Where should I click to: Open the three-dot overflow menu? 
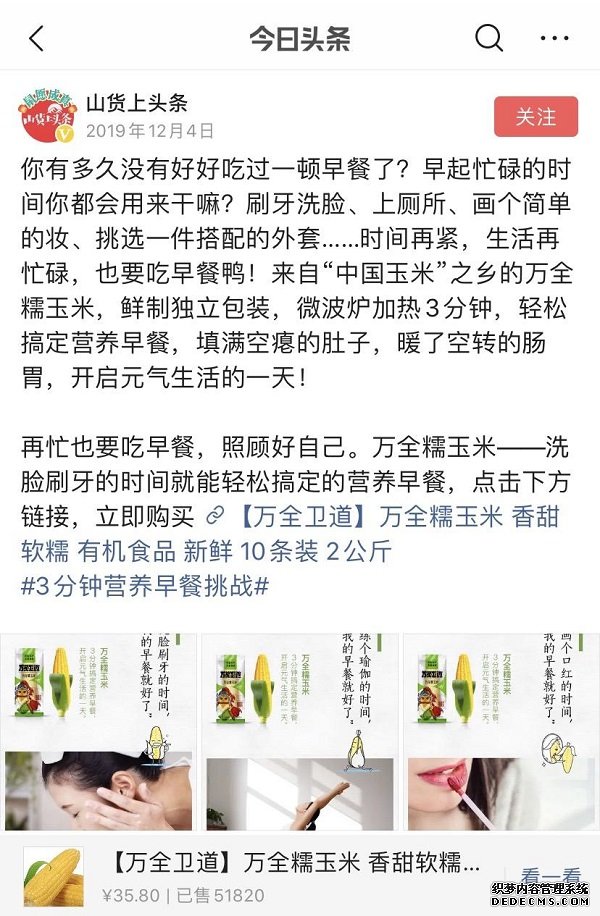(554, 39)
